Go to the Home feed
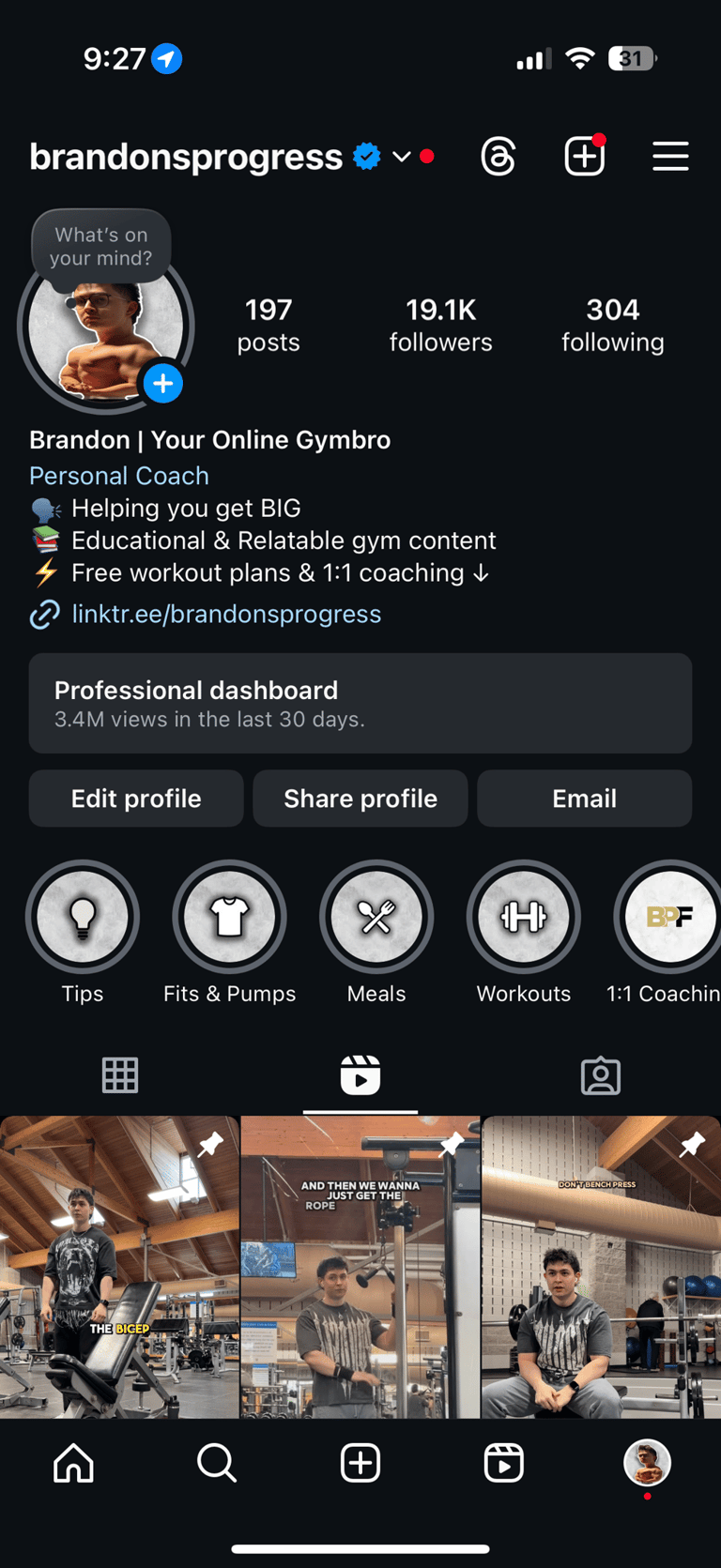Image resolution: width=721 pixels, height=1568 pixels. pos(73,1462)
